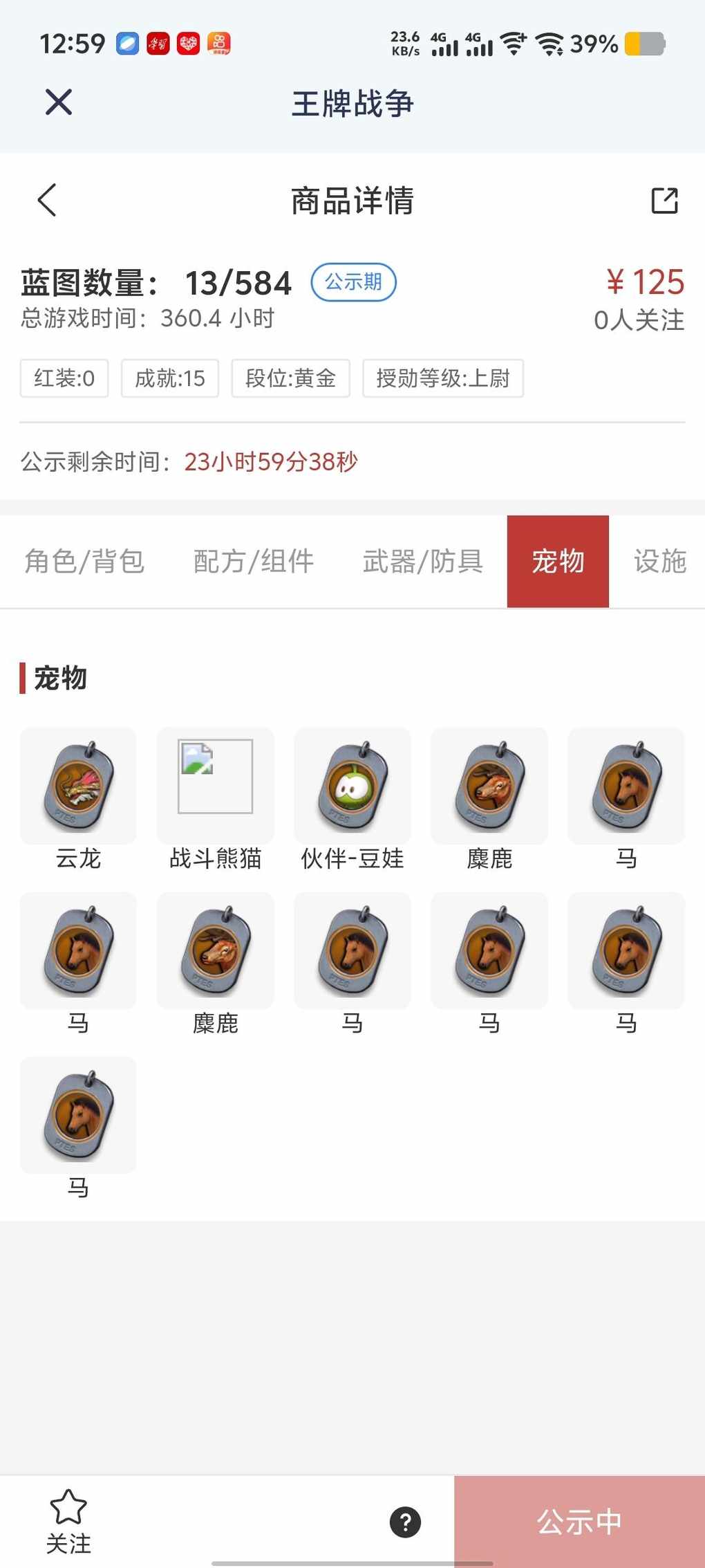Switch to the 配方/组件 tab
The width and height of the screenshot is (705, 1568).
(x=254, y=561)
